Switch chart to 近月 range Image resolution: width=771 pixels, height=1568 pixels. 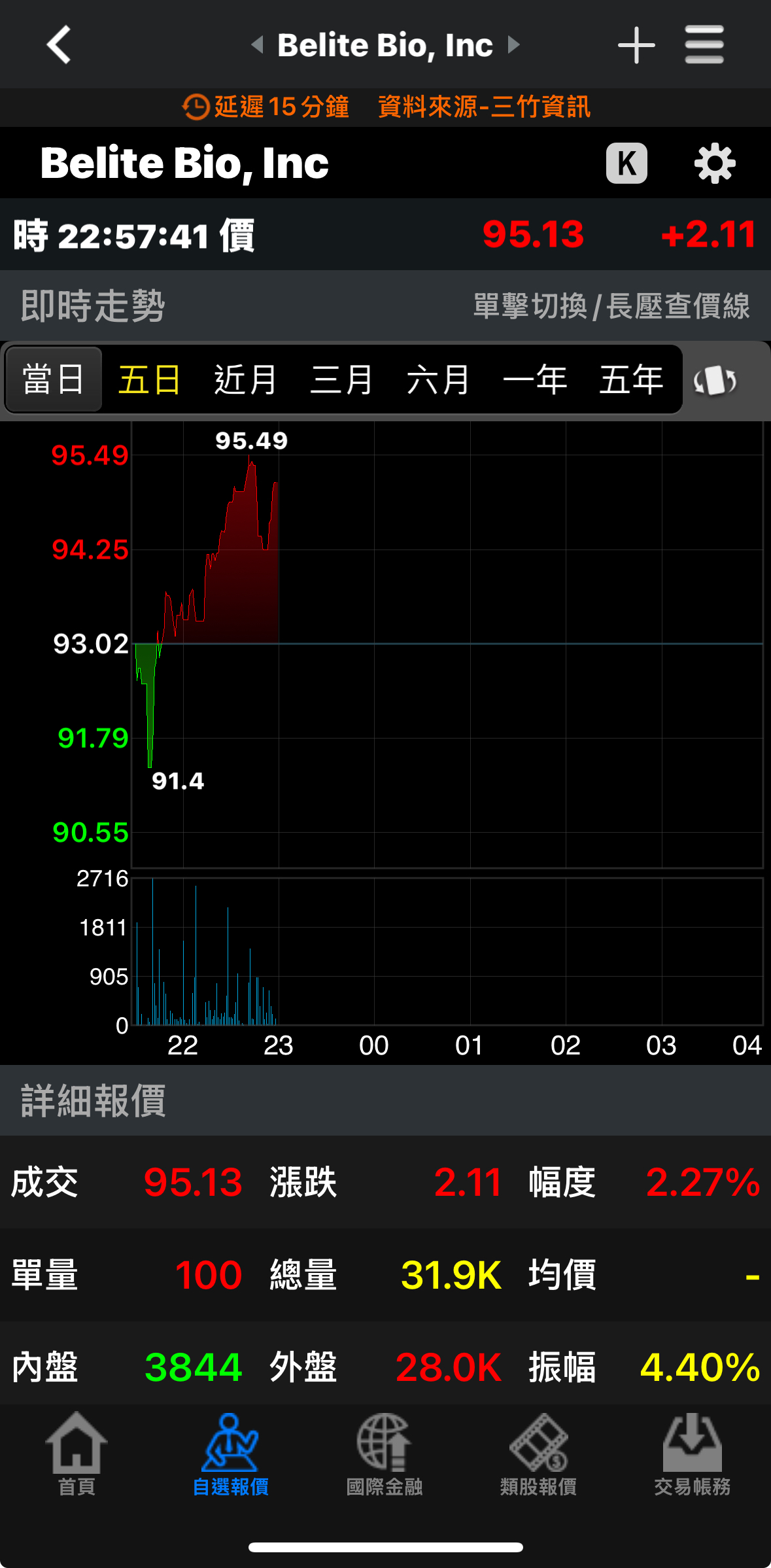[245, 379]
